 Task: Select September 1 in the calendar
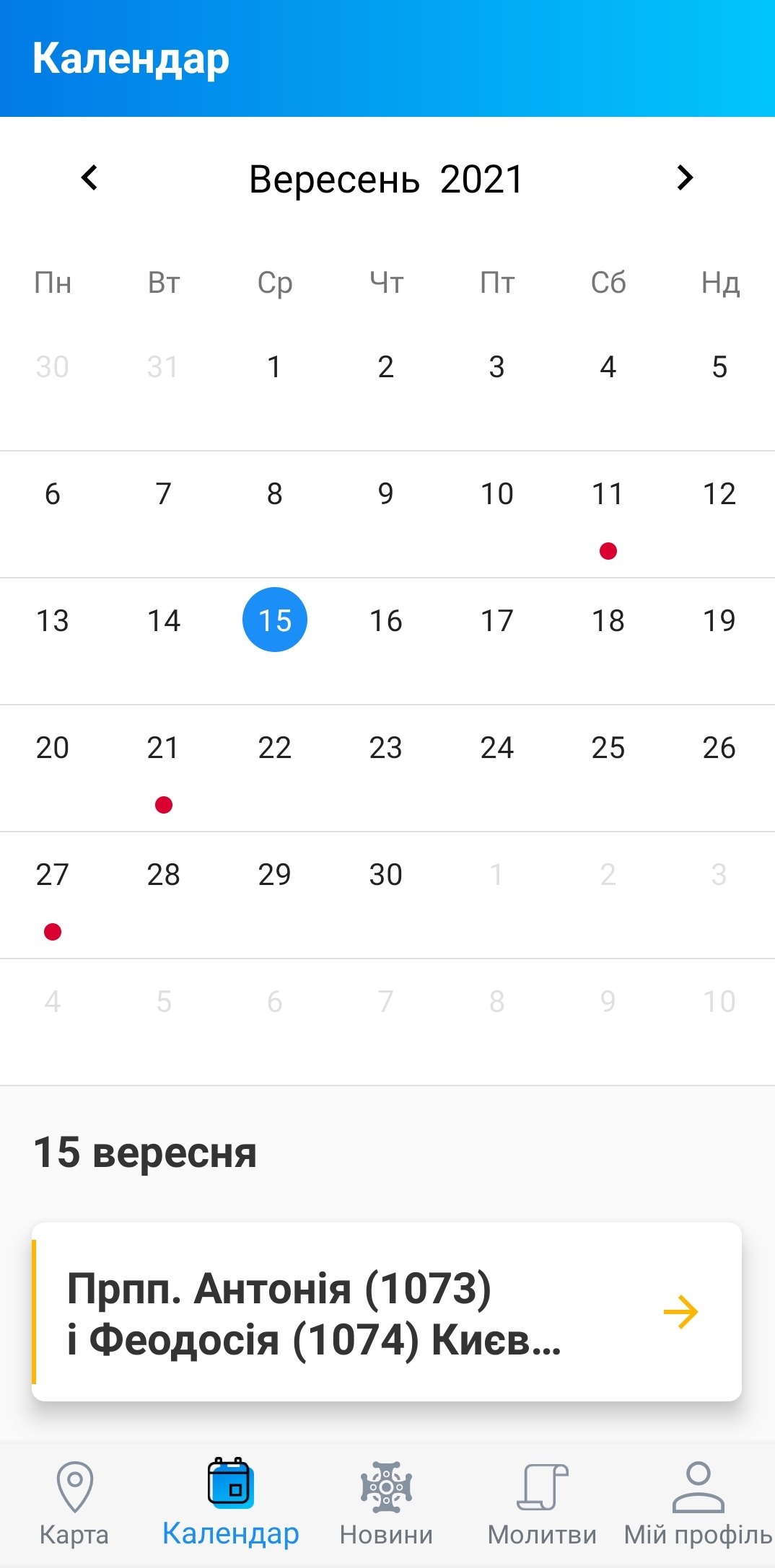coord(274,367)
